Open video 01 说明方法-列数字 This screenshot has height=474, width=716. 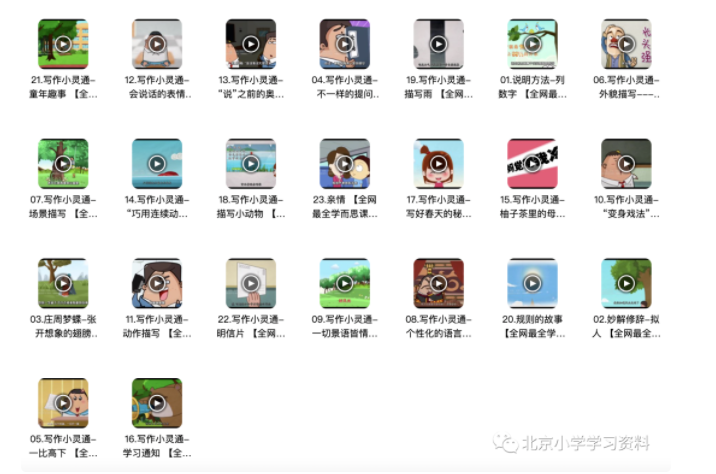point(532,44)
